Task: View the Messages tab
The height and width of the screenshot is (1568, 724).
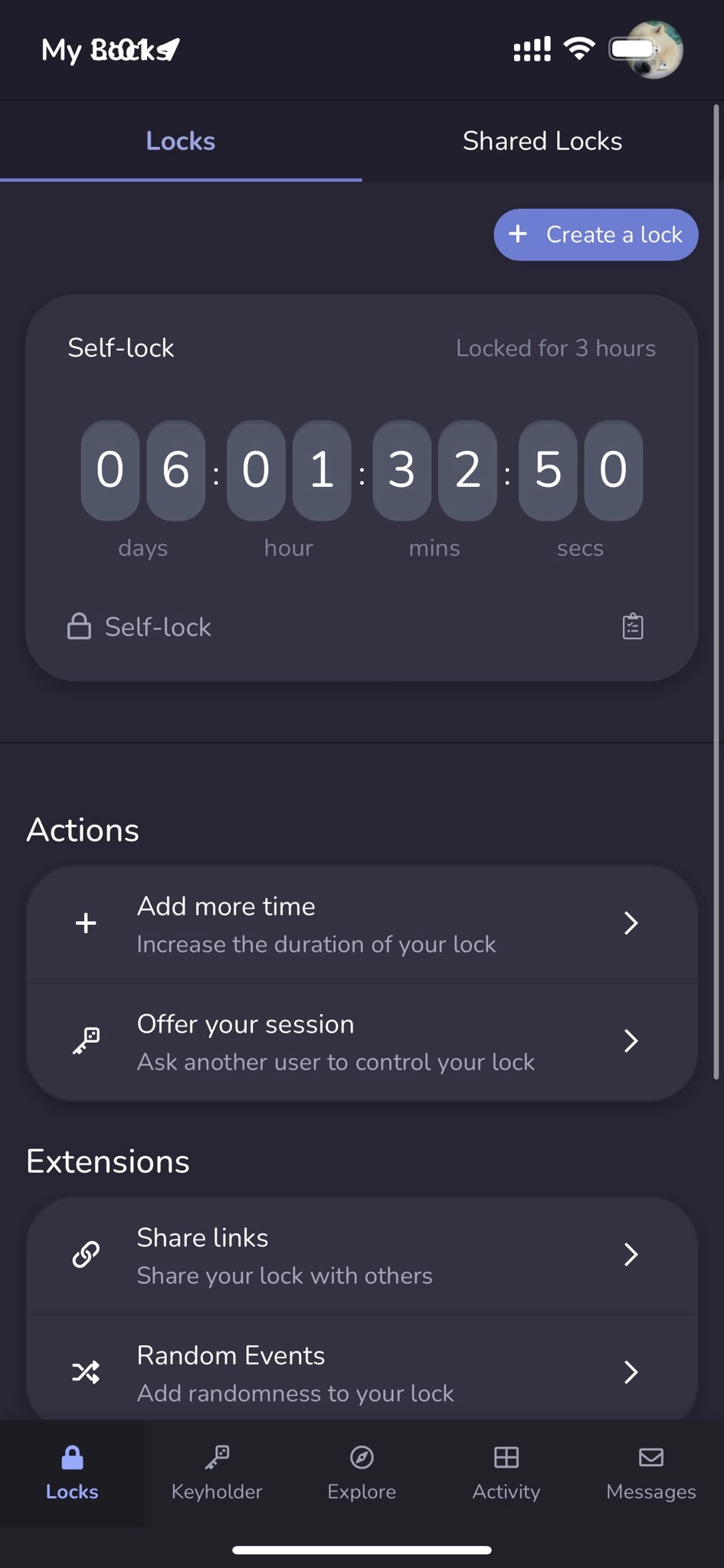Action: click(x=650, y=1473)
